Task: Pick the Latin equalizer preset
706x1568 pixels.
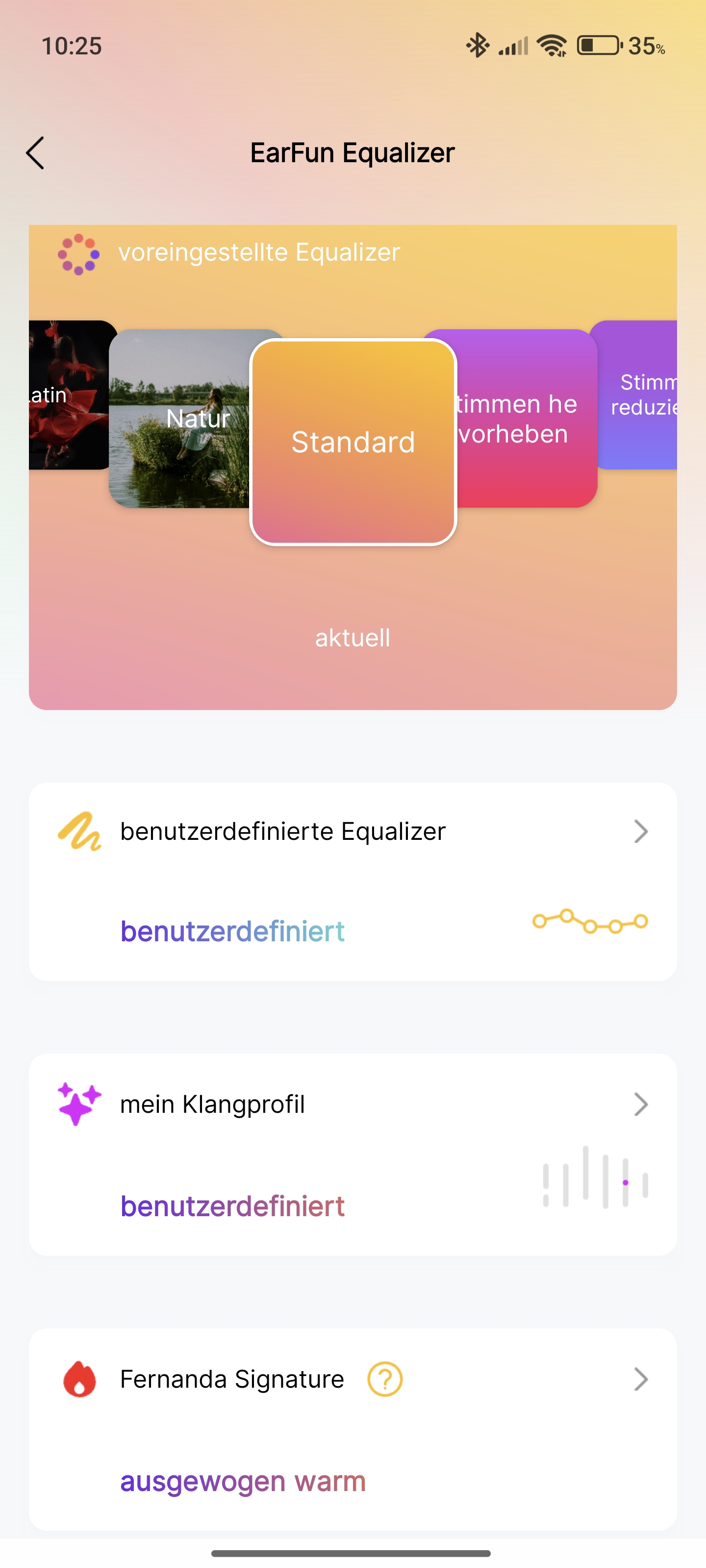Action: (68, 395)
